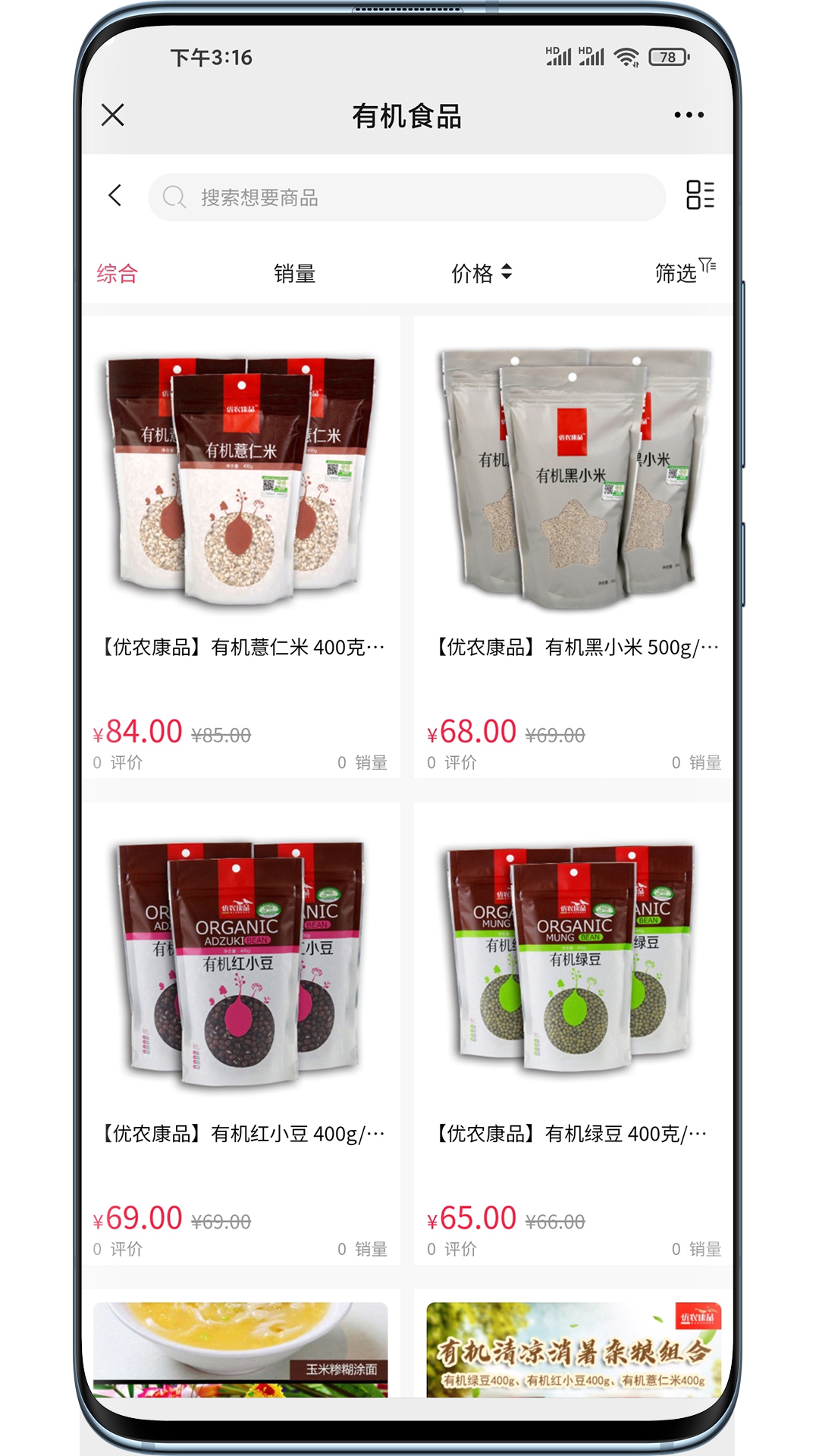Open the 有机黑小米 500g product
This screenshot has width=819, height=1456.
[573, 546]
